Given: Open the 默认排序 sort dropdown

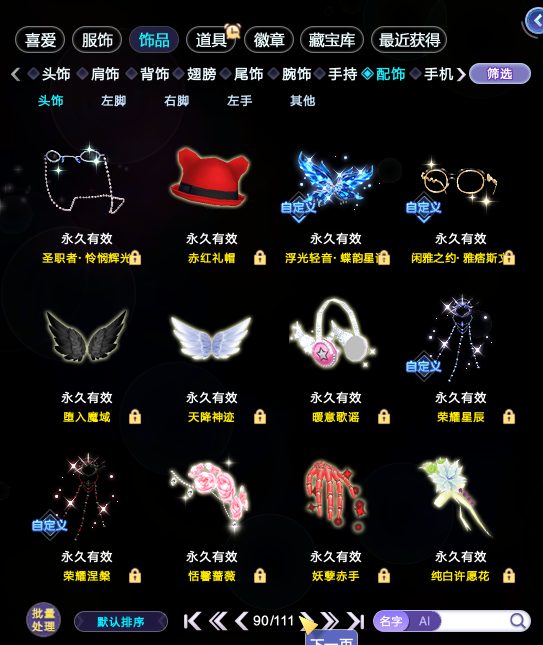Looking at the screenshot, I should point(121,621).
